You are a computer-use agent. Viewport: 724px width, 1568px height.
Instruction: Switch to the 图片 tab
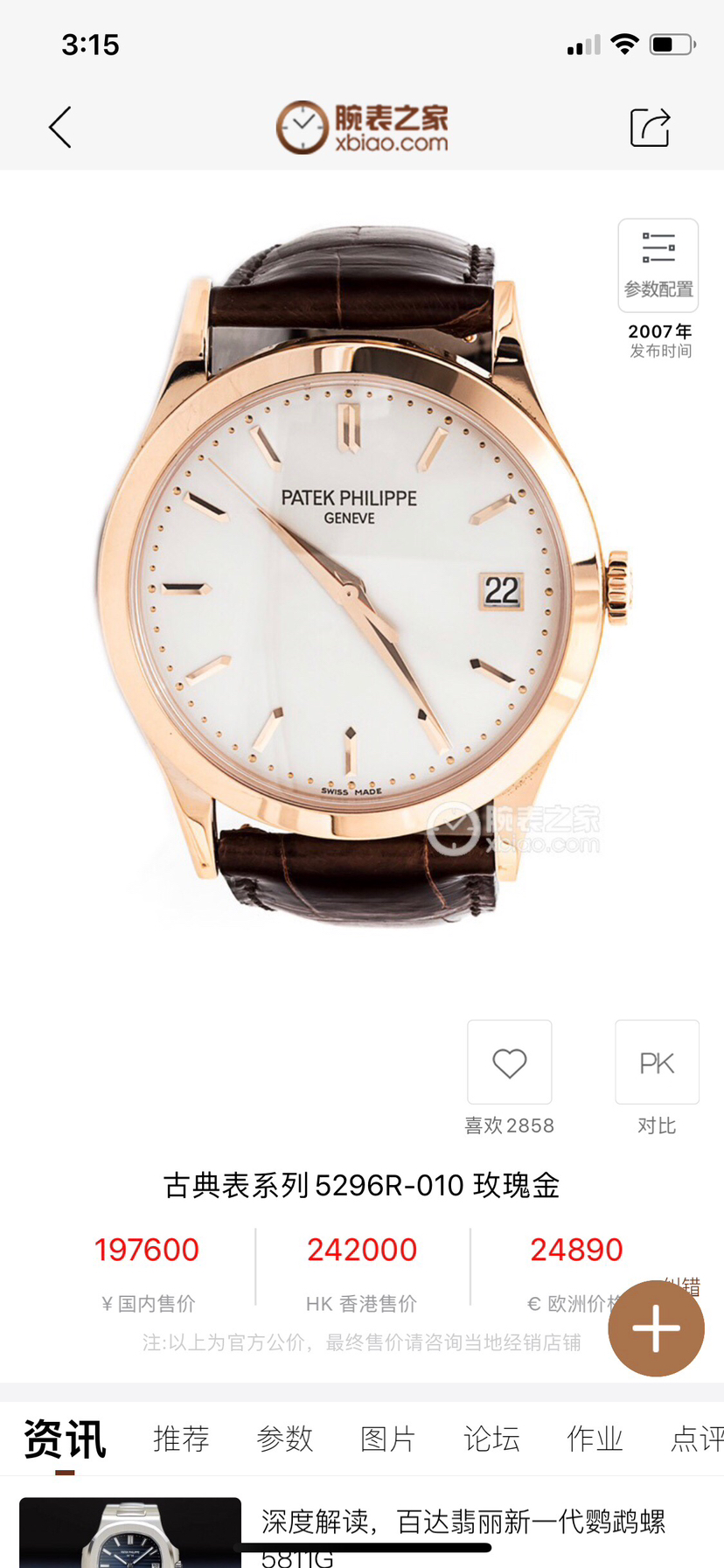[x=387, y=1439]
